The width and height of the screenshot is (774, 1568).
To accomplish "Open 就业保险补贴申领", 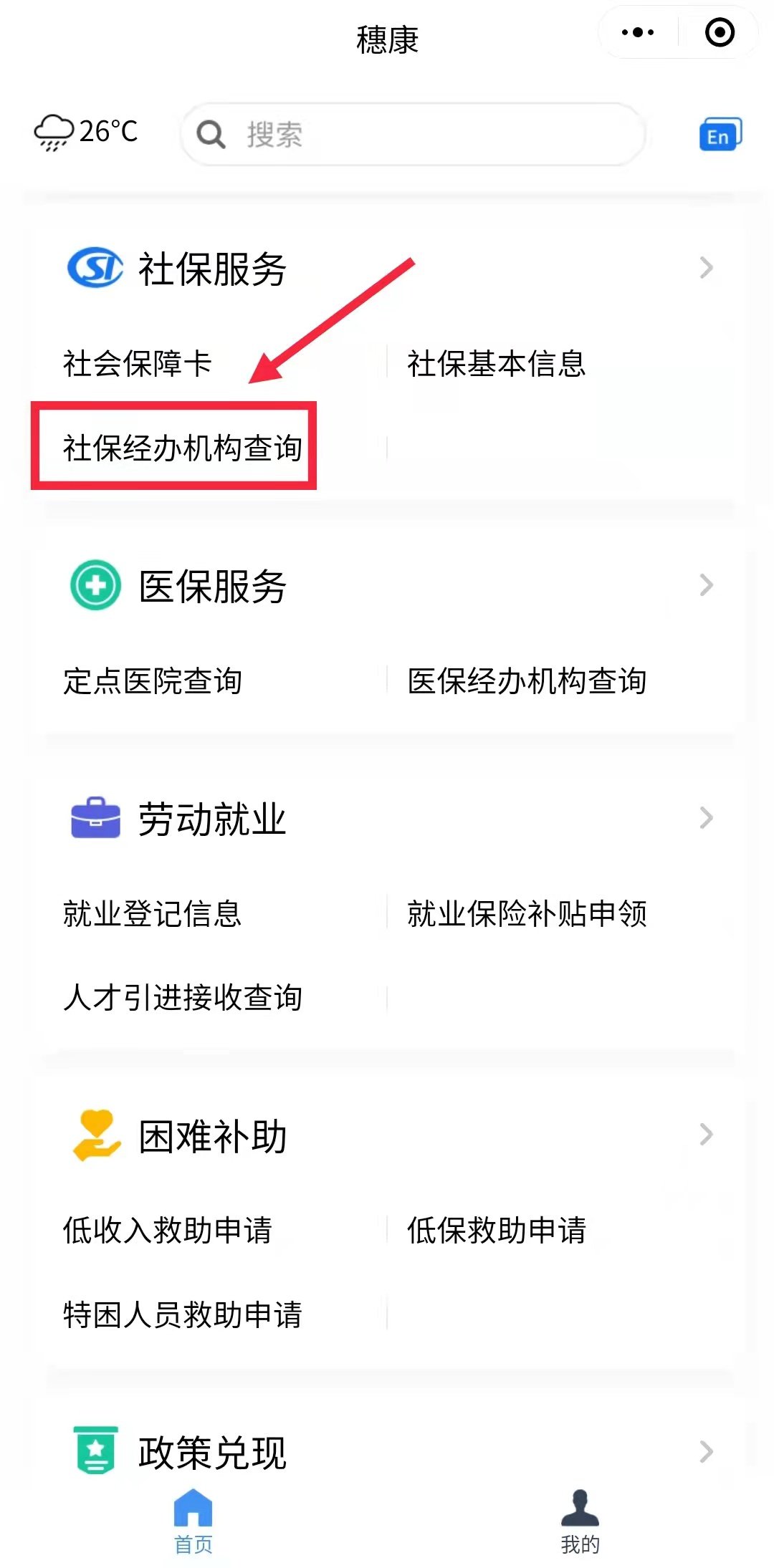I will pos(527,913).
